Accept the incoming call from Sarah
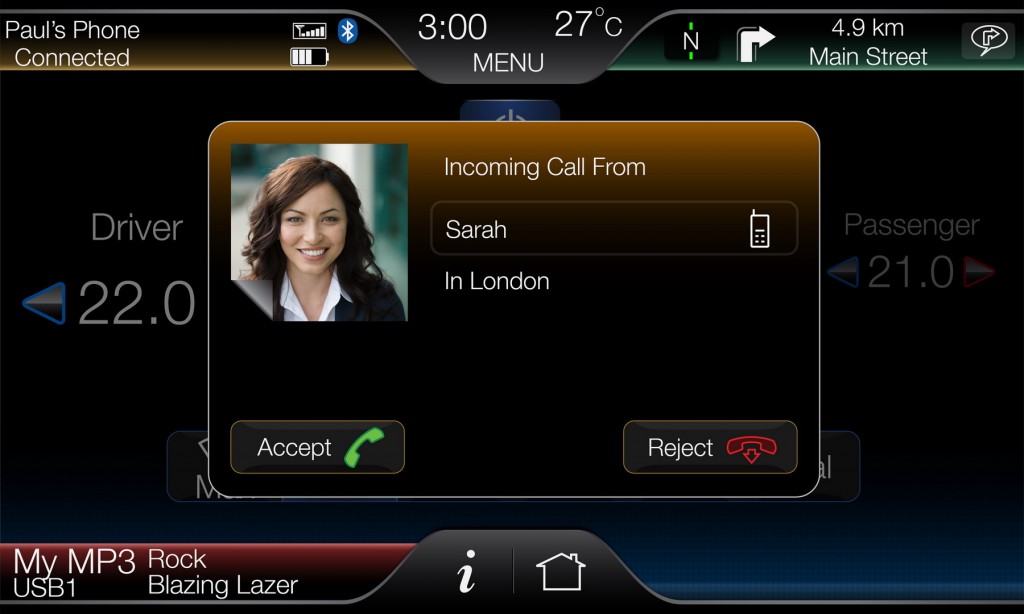This screenshot has height=614, width=1024. click(x=317, y=447)
